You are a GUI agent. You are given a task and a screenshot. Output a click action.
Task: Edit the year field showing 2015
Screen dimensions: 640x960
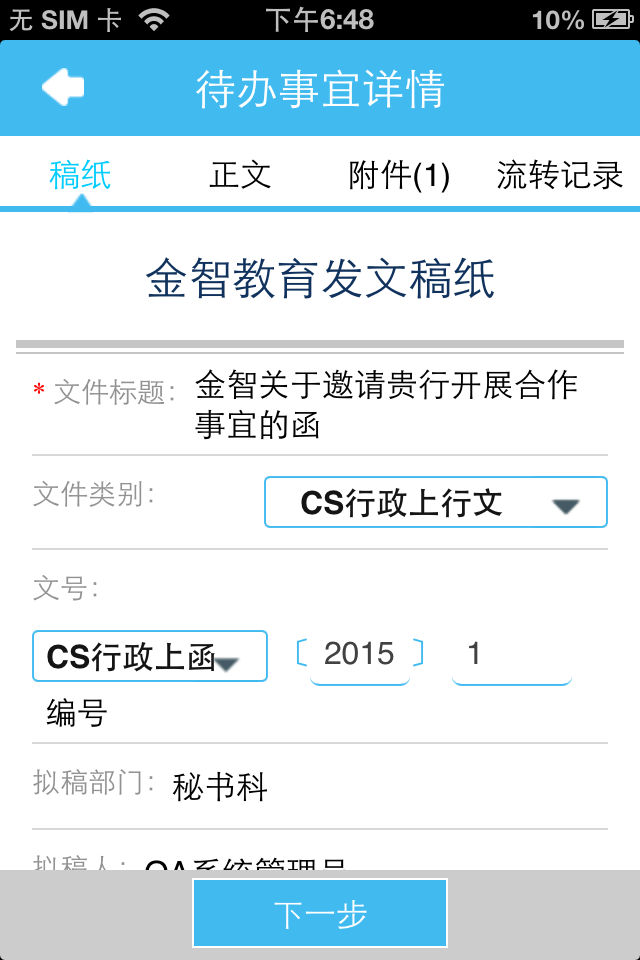360,656
